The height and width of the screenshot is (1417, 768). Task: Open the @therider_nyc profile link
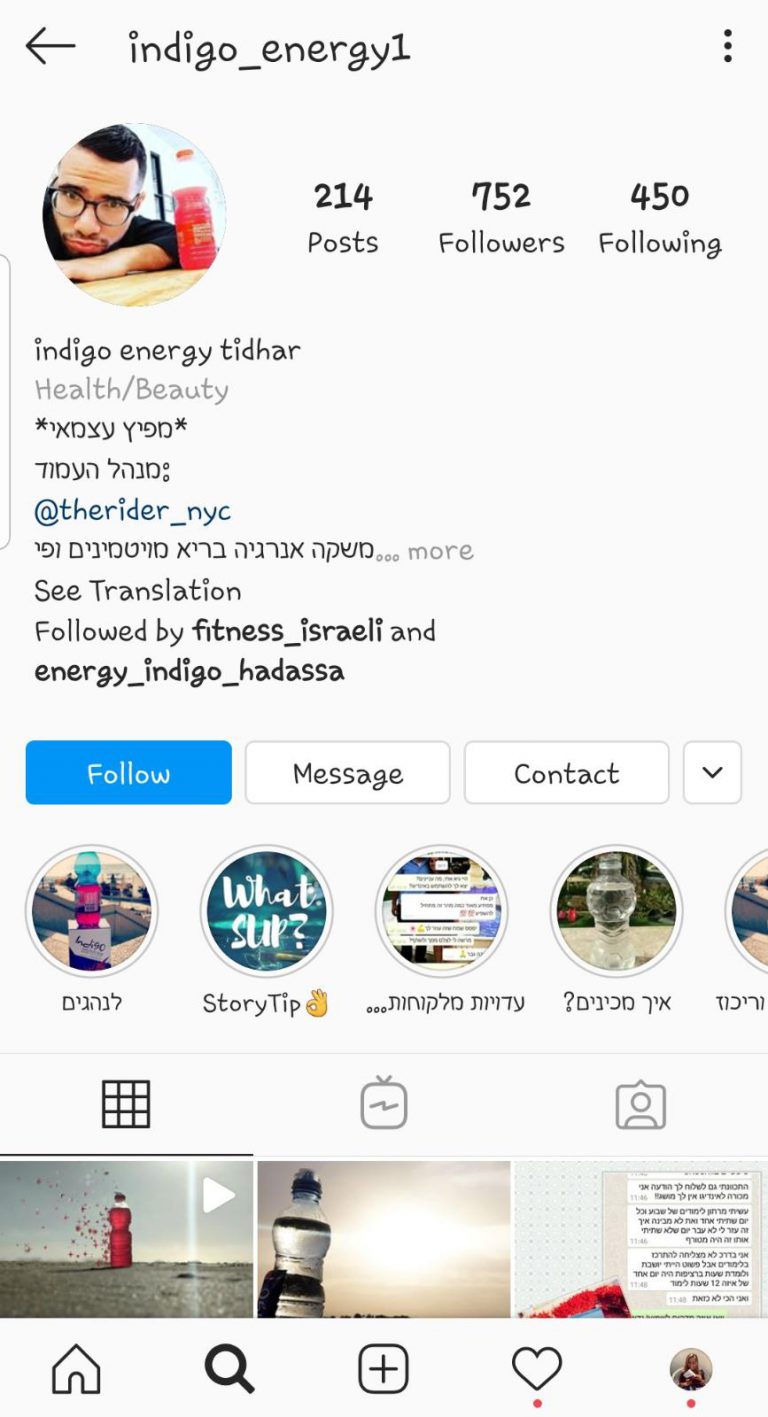132,511
